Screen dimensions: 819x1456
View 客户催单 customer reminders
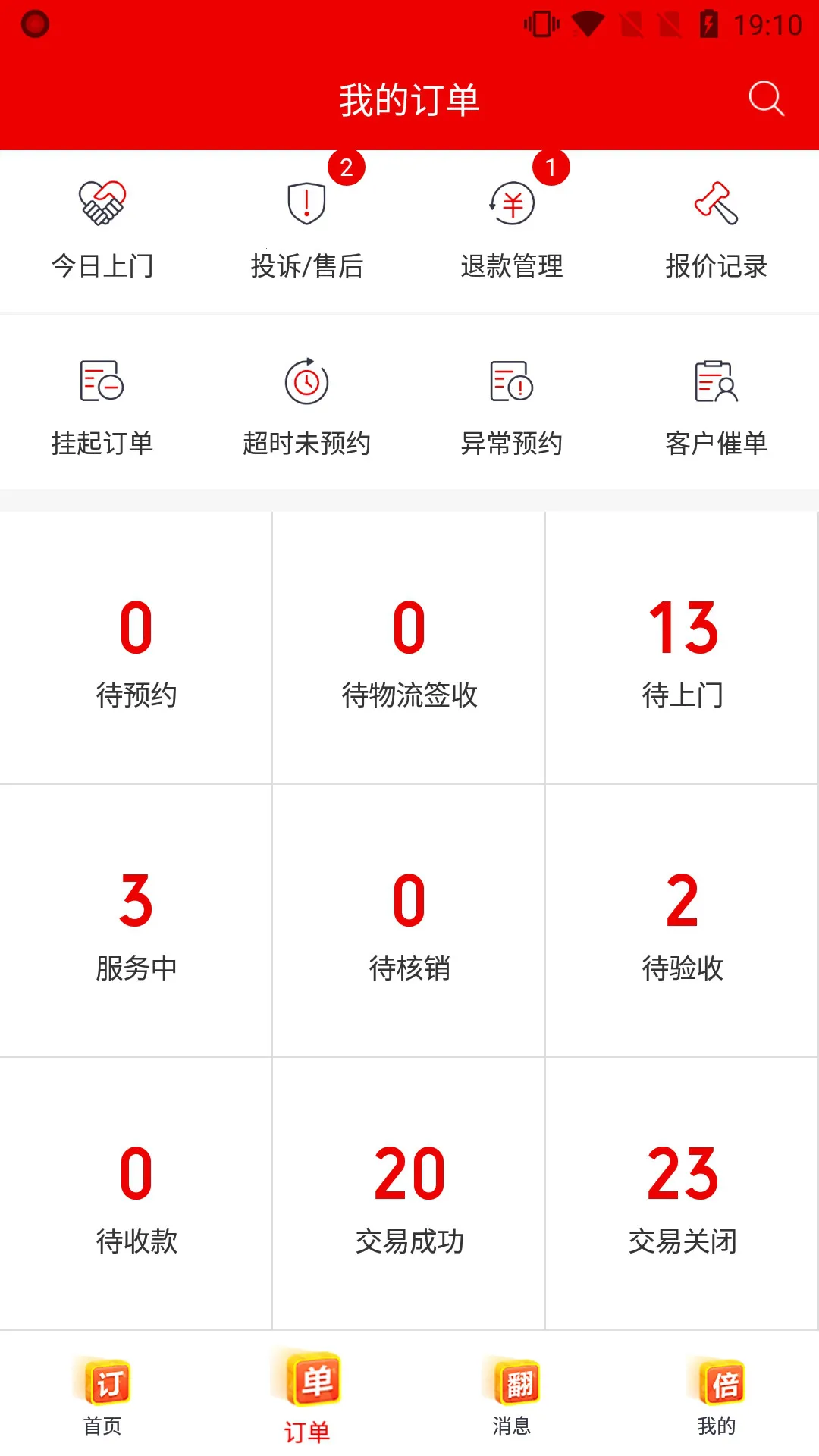[x=717, y=407]
